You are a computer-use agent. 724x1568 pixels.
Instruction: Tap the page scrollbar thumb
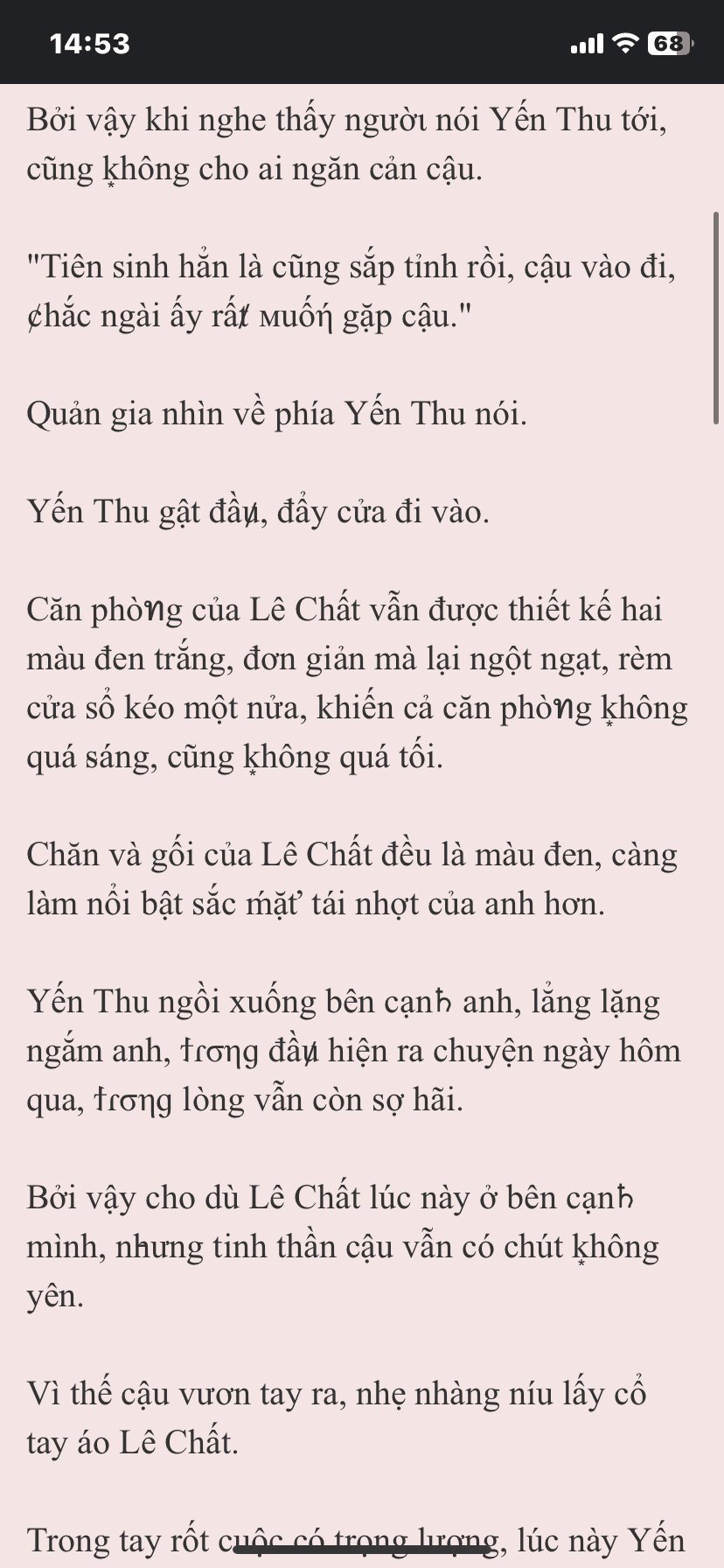point(717,318)
